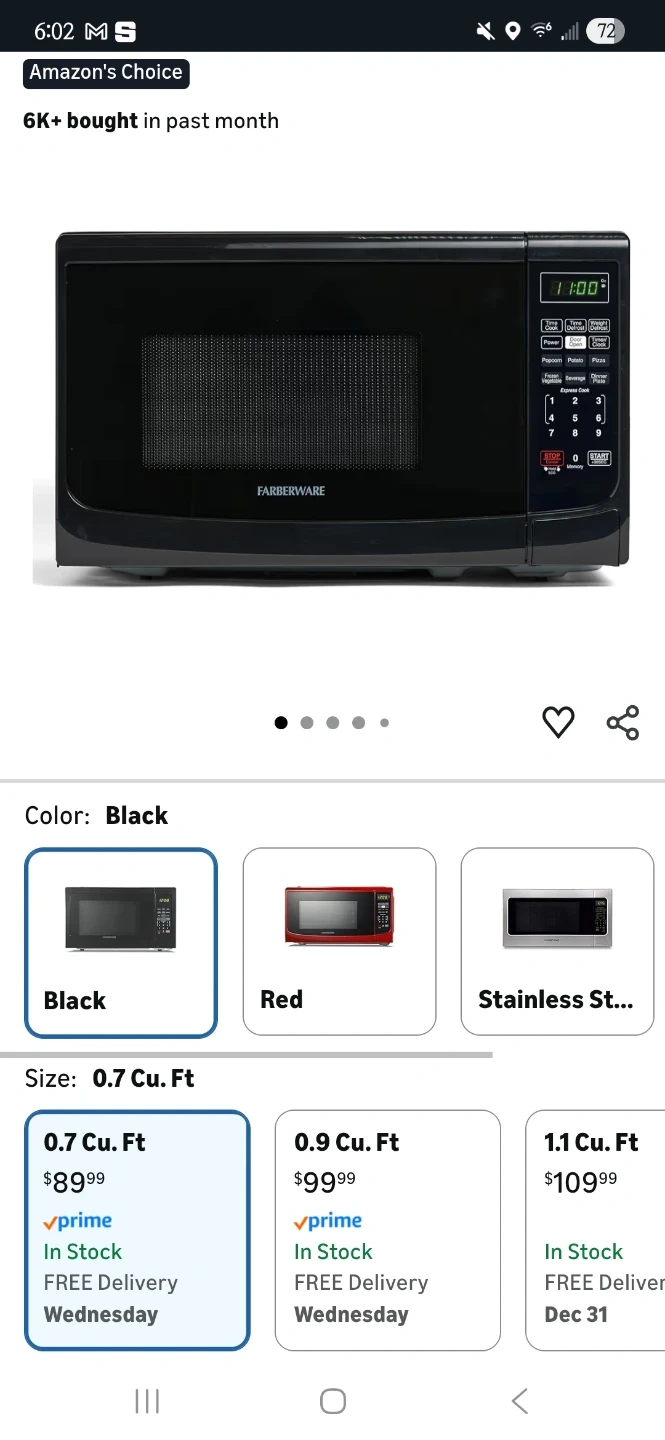
Task: Select the Black color option
Action: click(x=121, y=942)
